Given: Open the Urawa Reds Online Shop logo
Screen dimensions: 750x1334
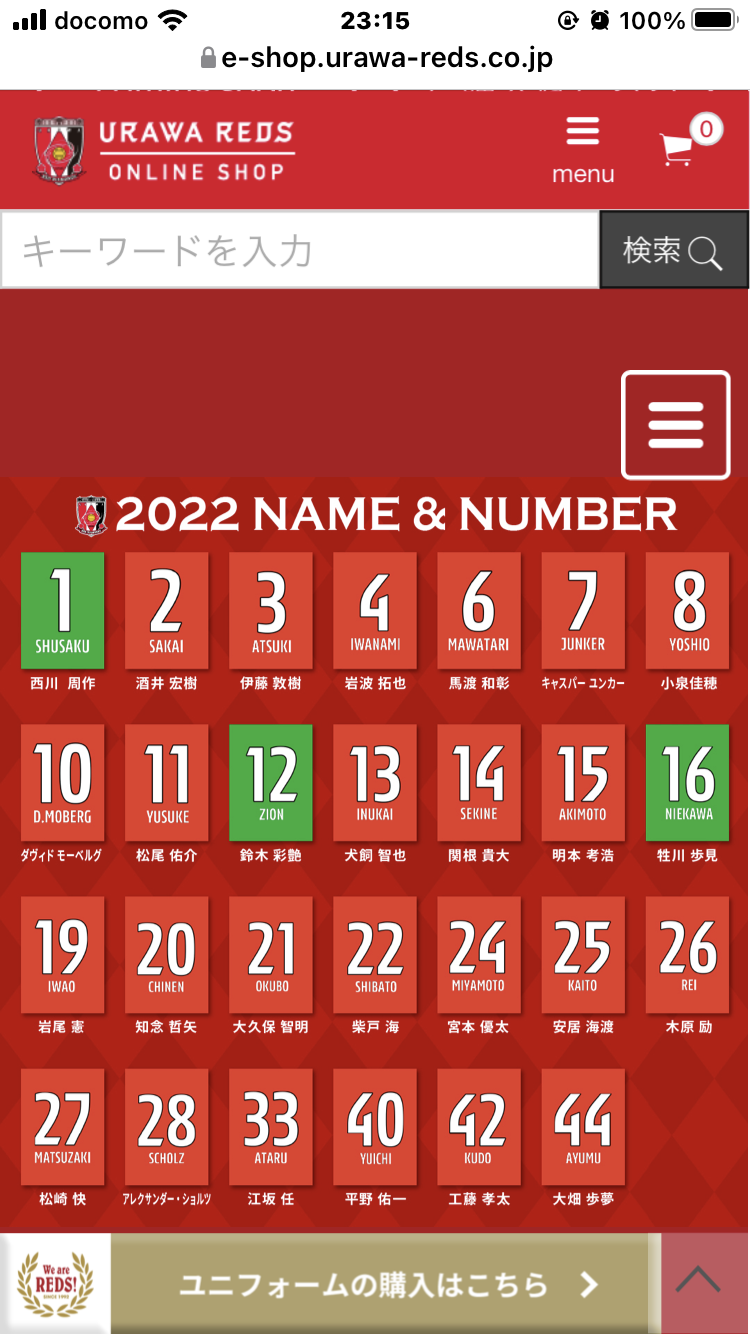Looking at the screenshot, I should coord(165,150).
